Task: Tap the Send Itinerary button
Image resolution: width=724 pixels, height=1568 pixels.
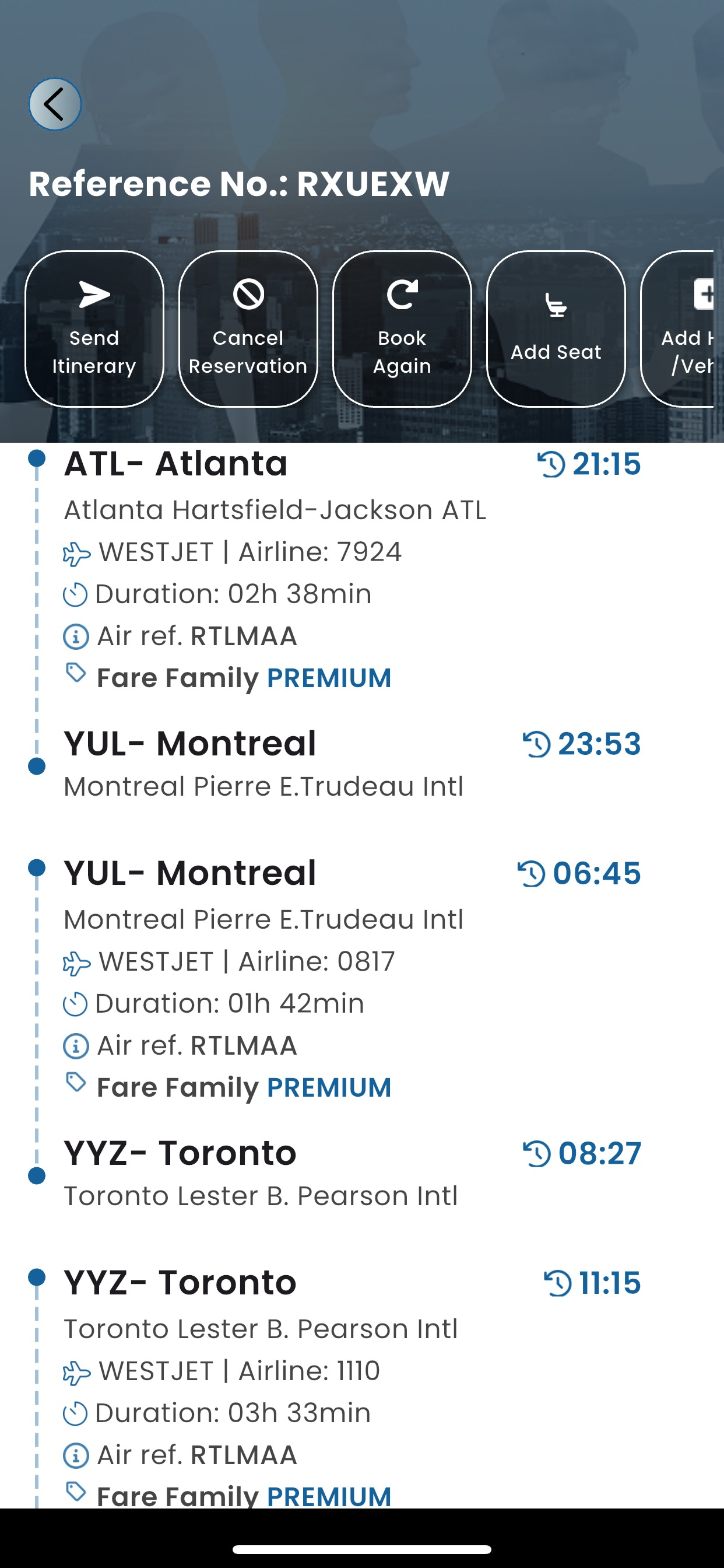Action: [94, 328]
